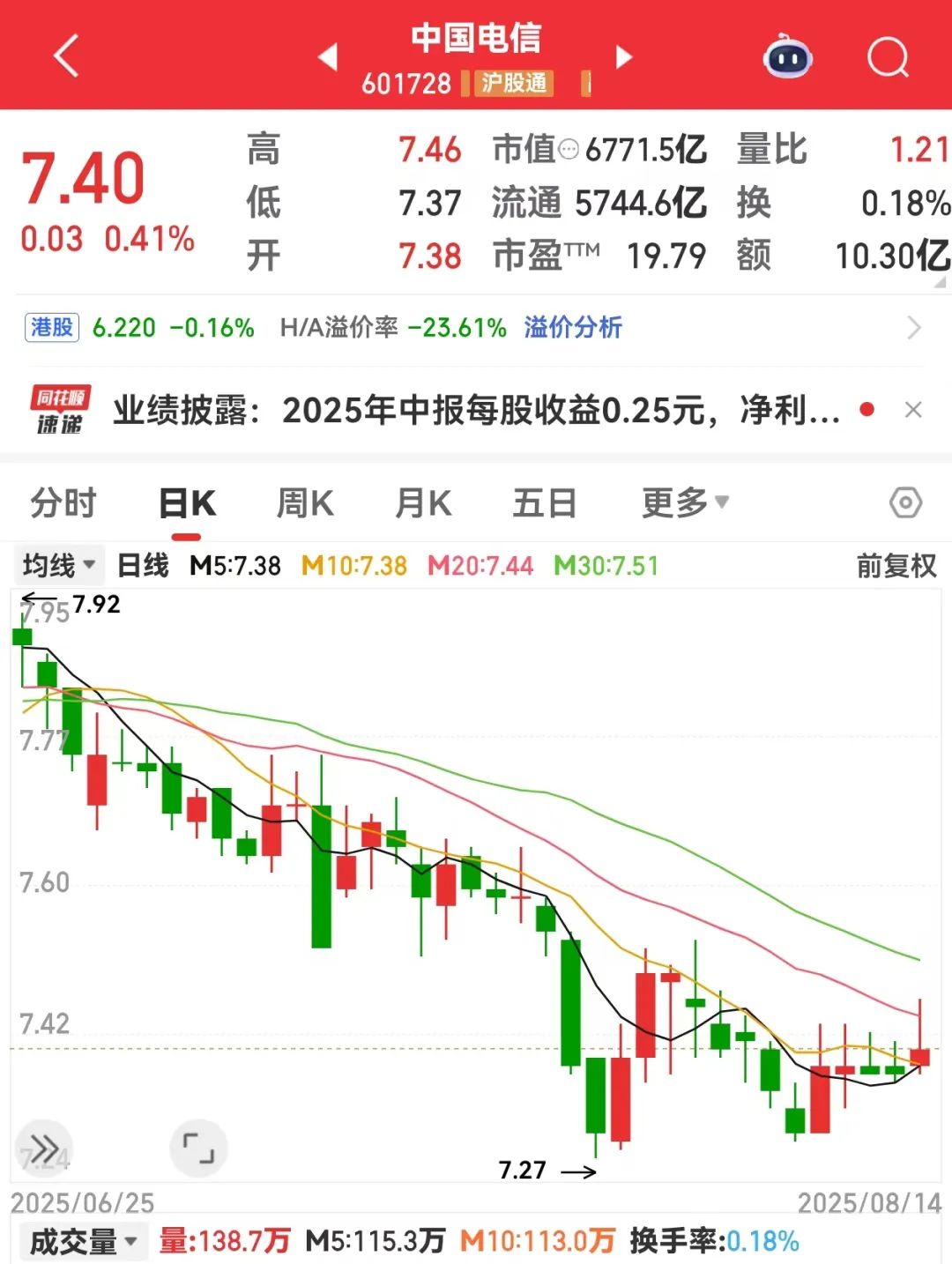Switch to 分时 chart tab
This screenshot has width=952, height=1264.
(63, 503)
